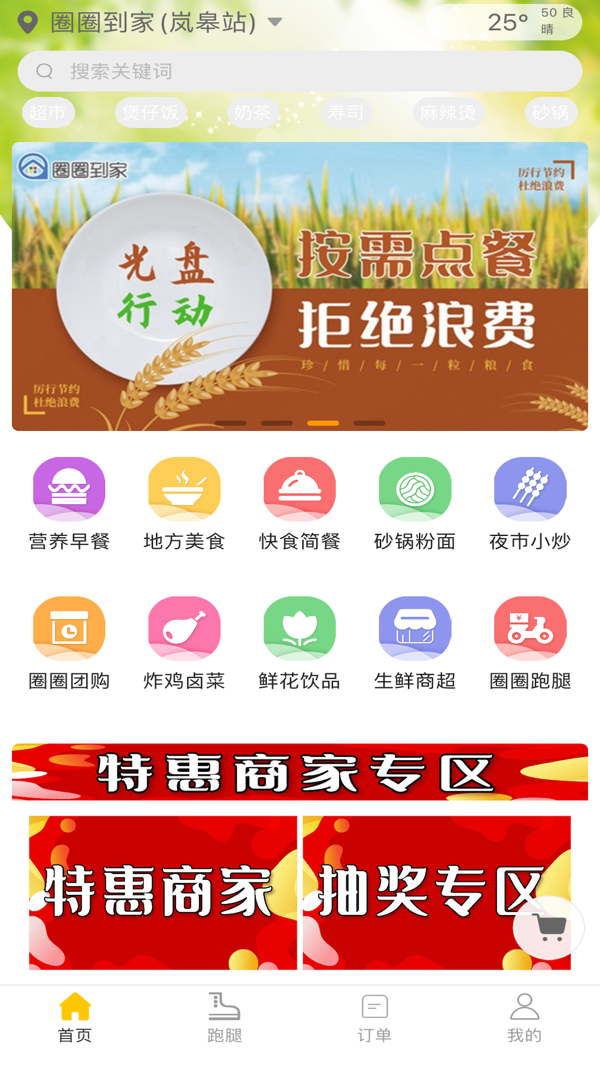Open the 特惠商家 tile

[163, 892]
